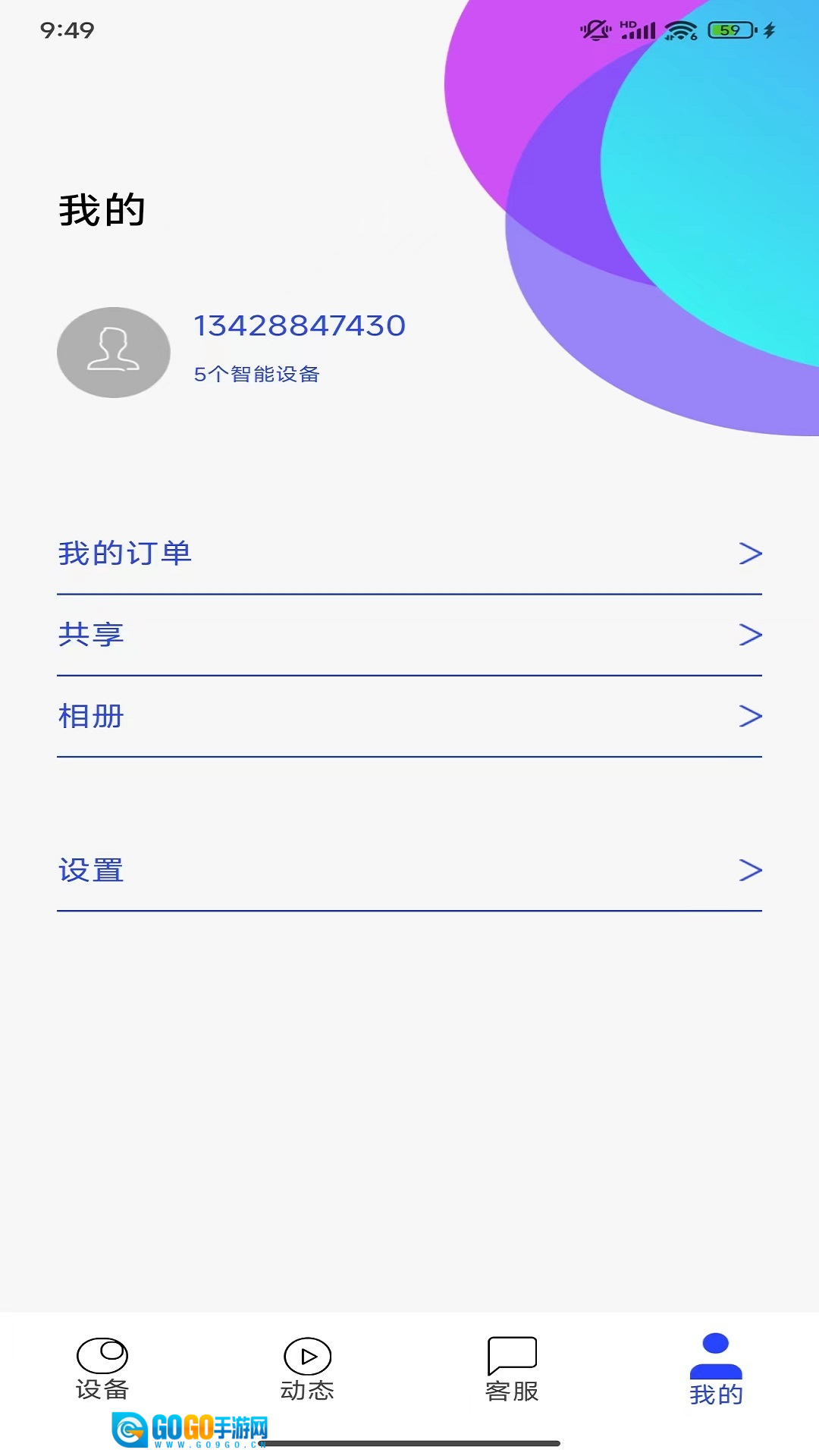Open 相册 with its chevron arrow
819x1456 pixels.
pos(752,716)
